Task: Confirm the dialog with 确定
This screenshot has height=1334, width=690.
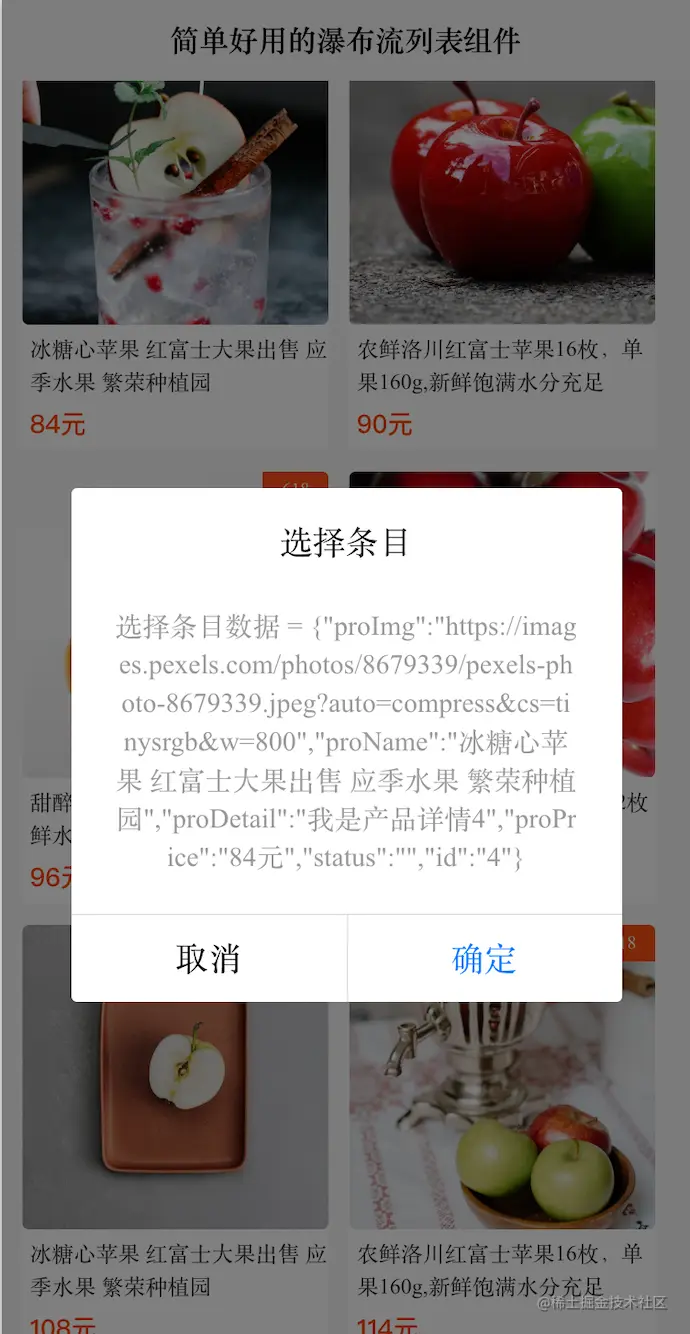Action: (x=484, y=959)
